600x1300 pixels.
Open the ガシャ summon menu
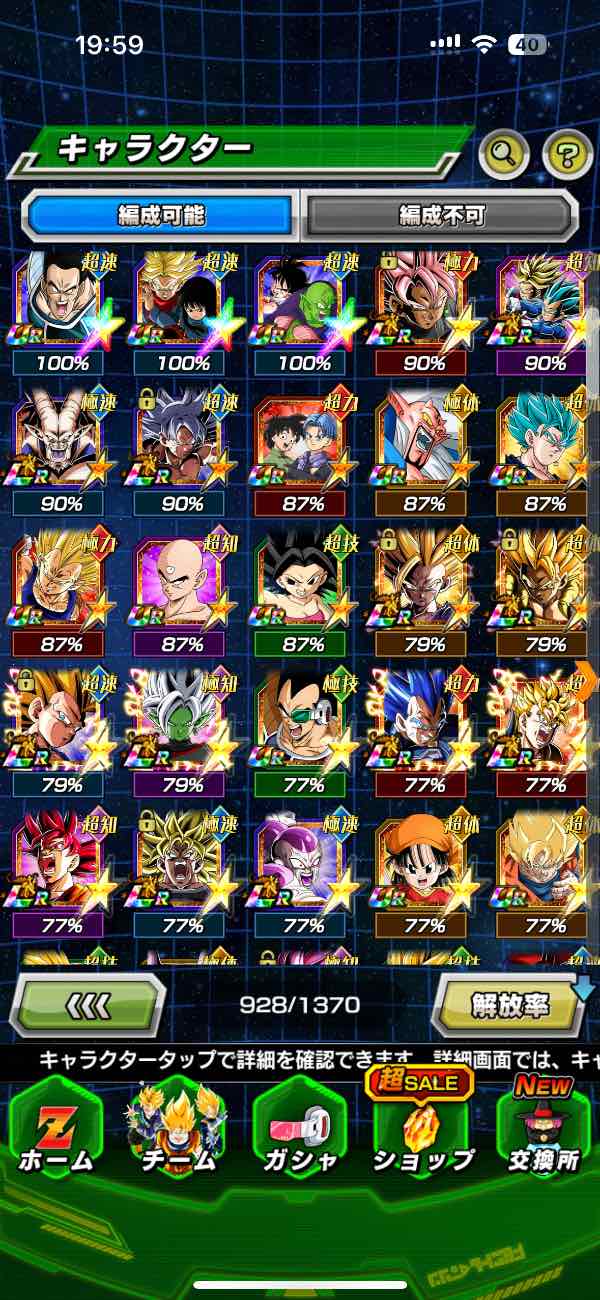pyautogui.click(x=299, y=1130)
